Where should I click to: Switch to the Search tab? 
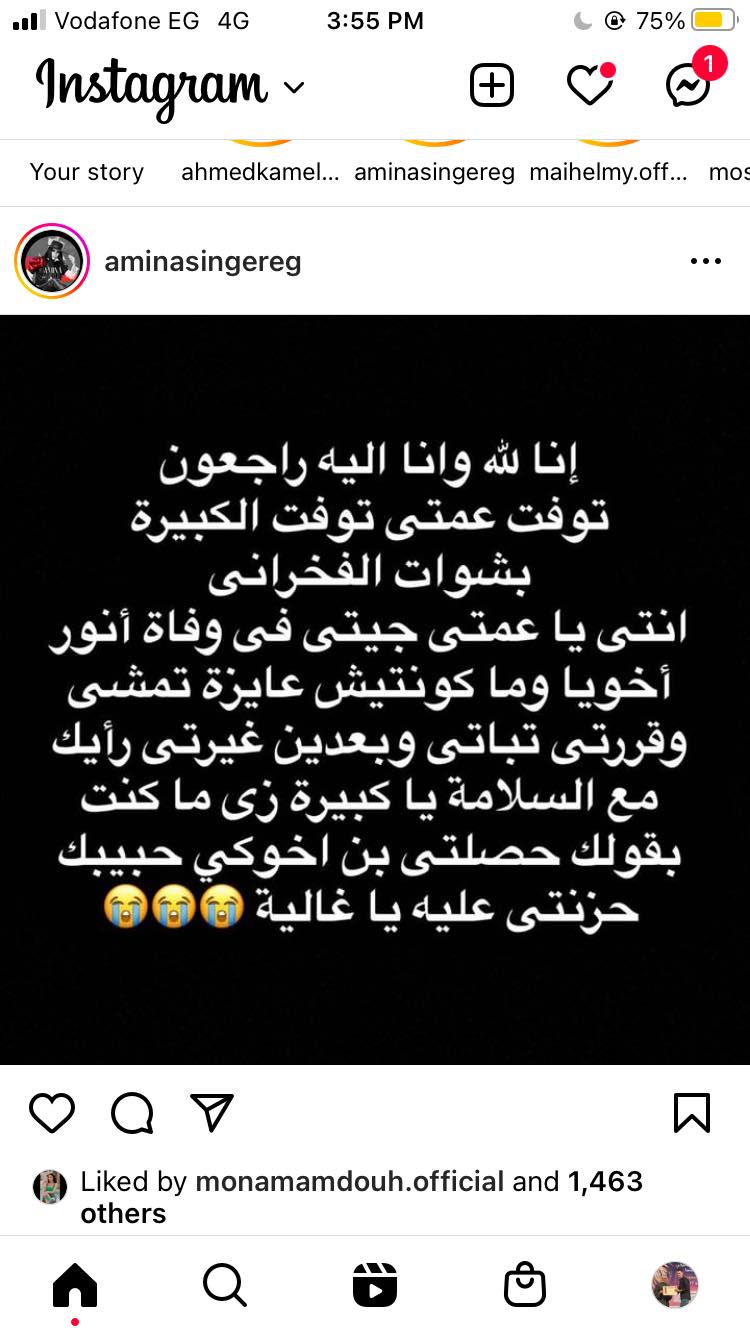224,1284
